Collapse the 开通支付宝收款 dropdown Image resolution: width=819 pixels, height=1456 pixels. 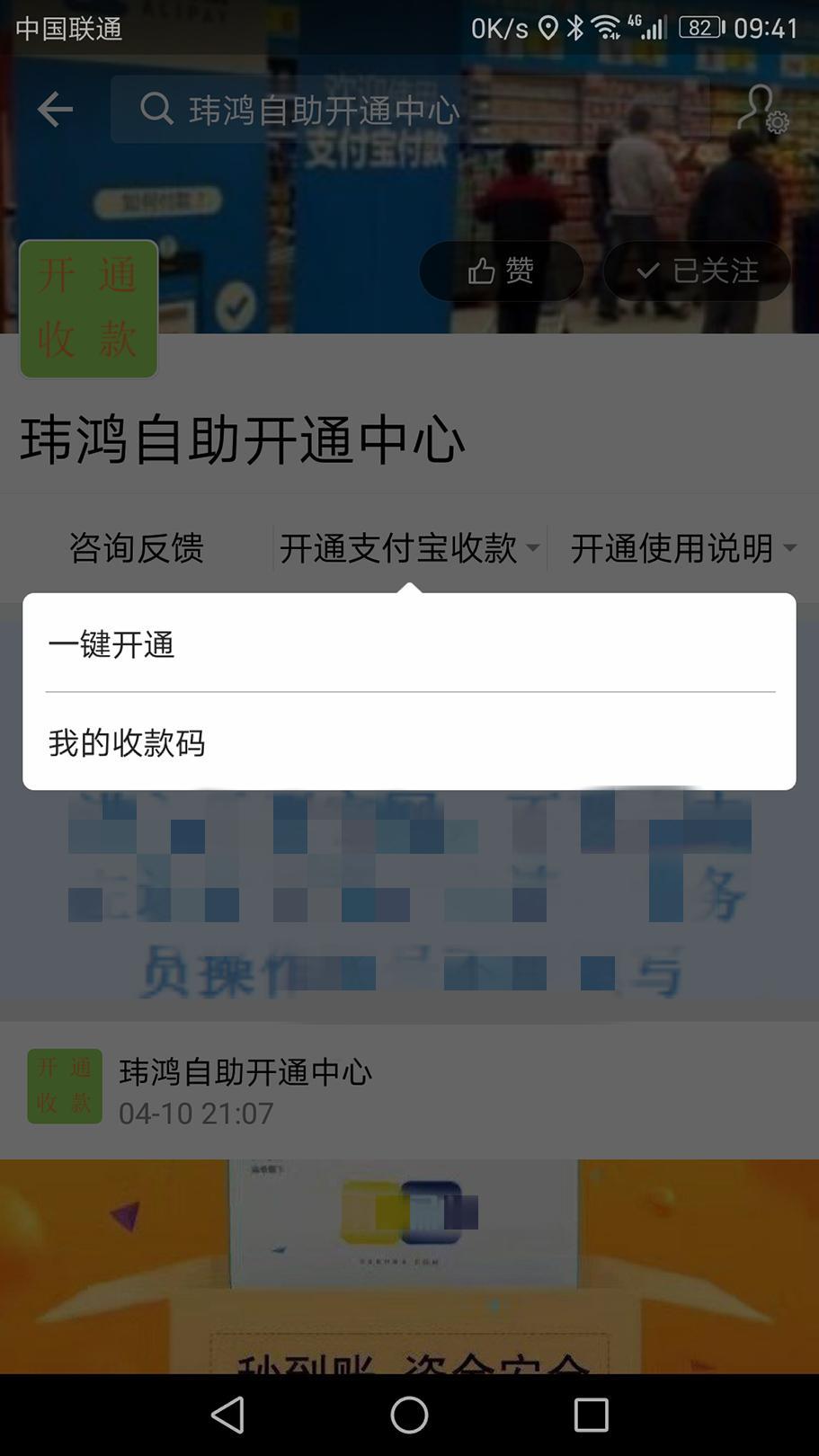[409, 548]
